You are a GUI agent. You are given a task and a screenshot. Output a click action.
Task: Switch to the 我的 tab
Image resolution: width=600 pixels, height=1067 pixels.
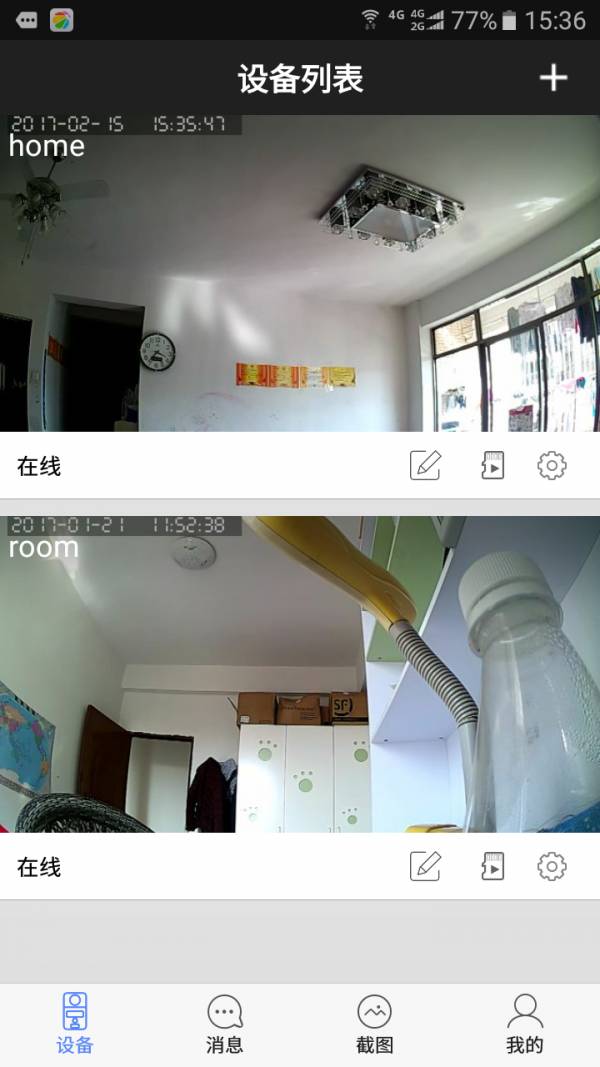pyautogui.click(x=525, y=1024)
